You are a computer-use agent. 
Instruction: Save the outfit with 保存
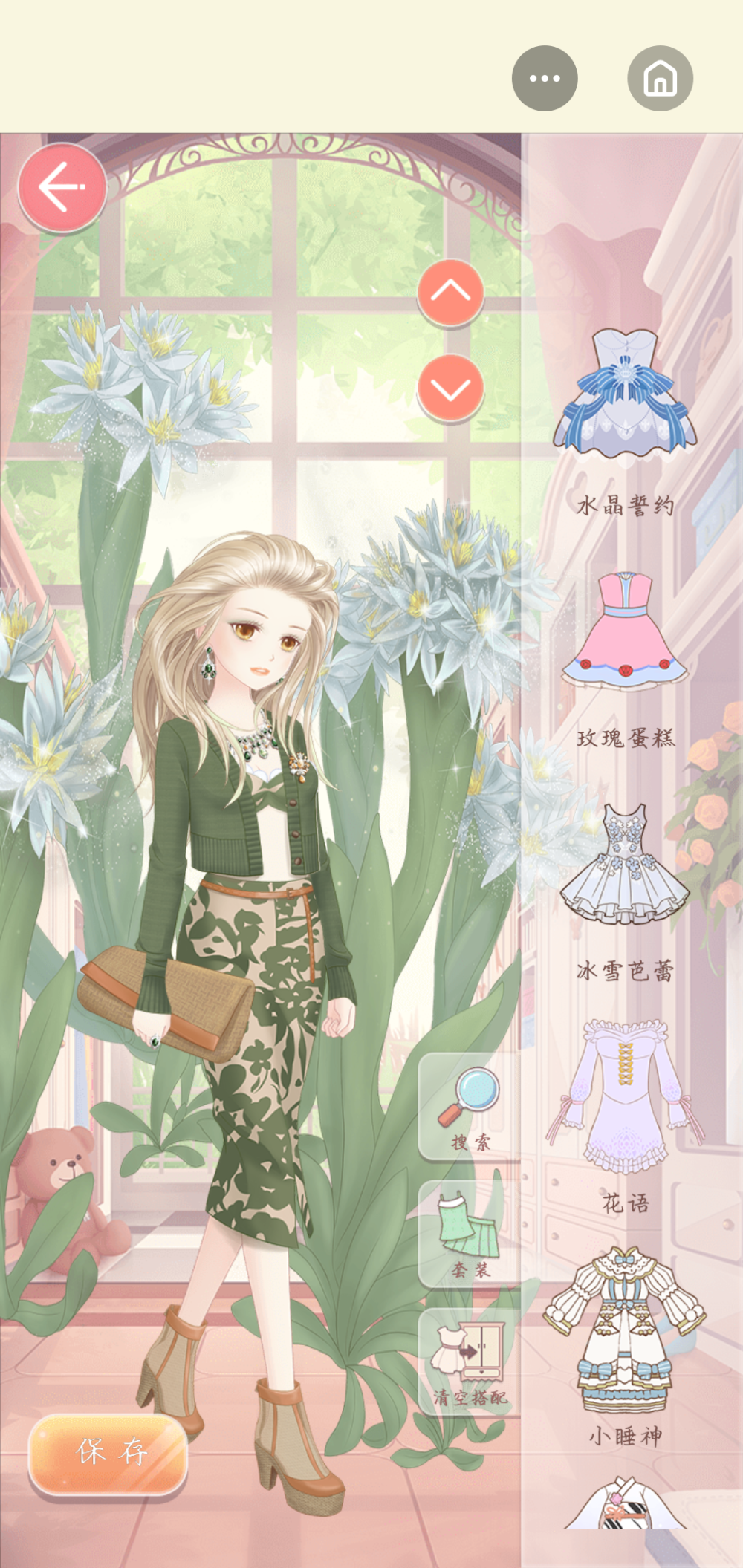point(108,1453)
